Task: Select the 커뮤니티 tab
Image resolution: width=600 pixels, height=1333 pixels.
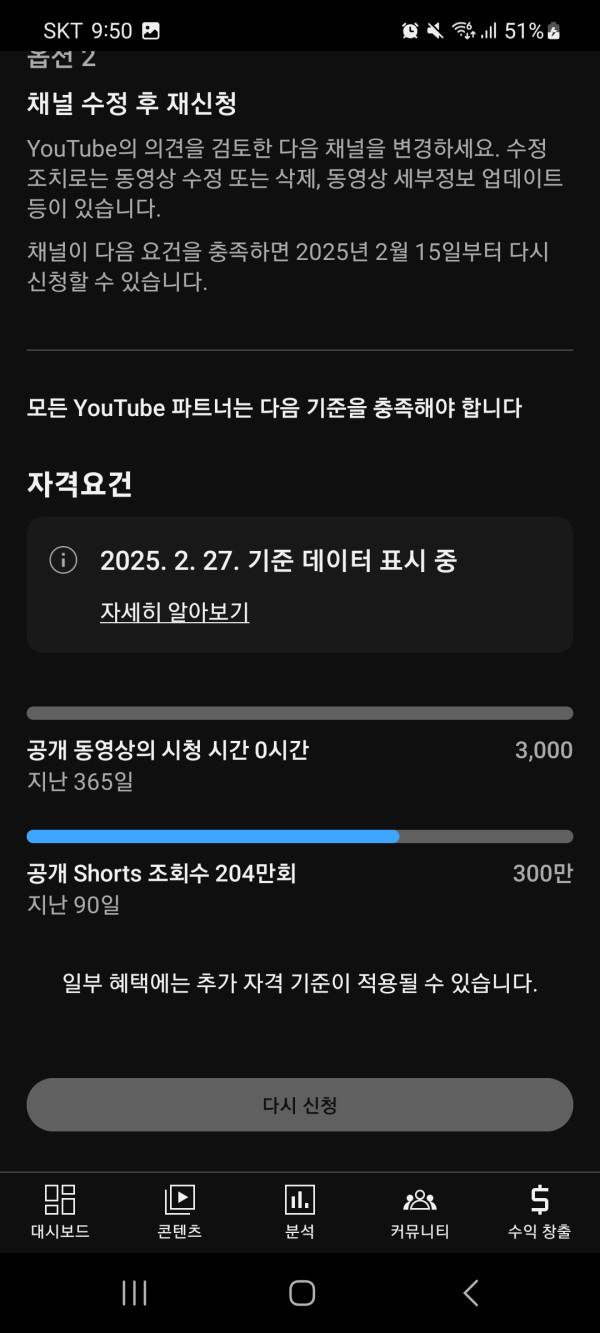Action: 419,1211
